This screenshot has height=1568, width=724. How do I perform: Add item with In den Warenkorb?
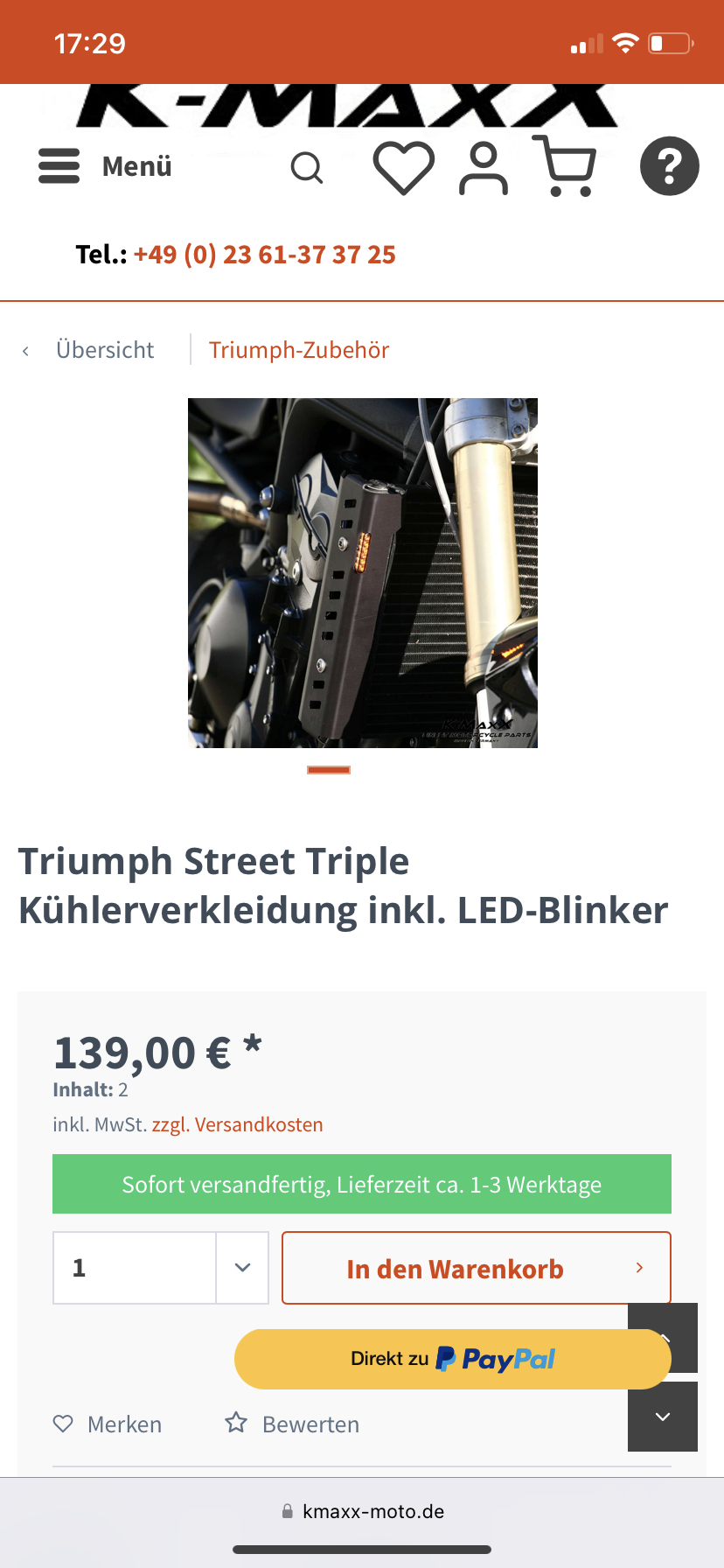(x=477, y=1268)
